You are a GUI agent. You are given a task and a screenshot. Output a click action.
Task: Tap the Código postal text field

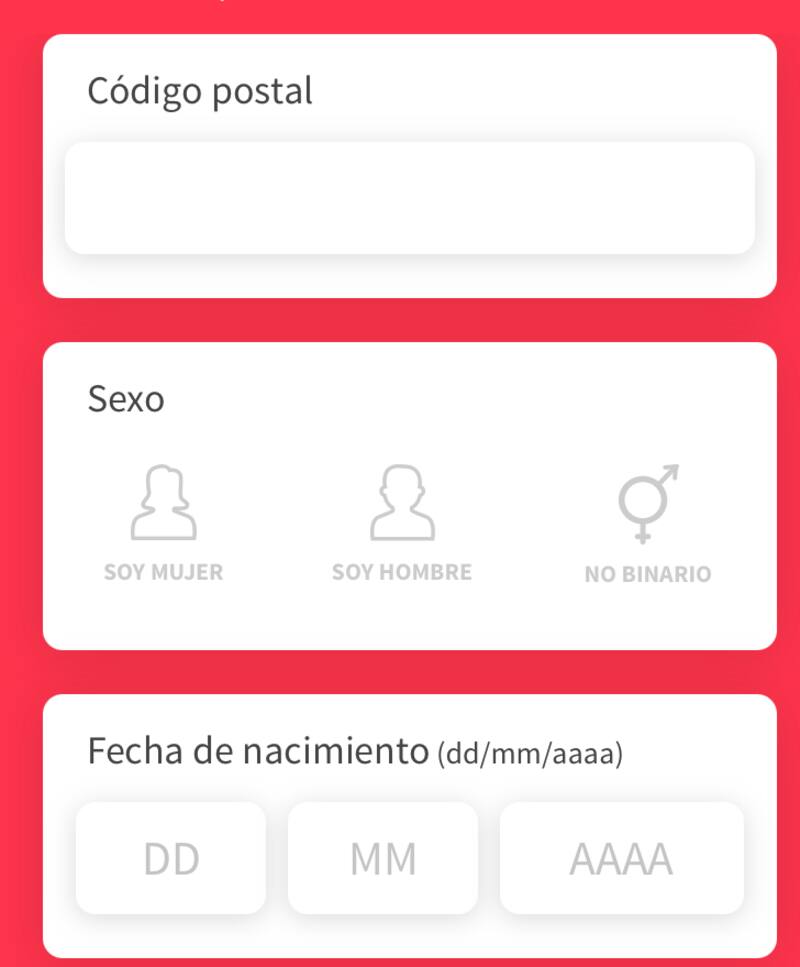pyautogui.click(x=409, y=198)
